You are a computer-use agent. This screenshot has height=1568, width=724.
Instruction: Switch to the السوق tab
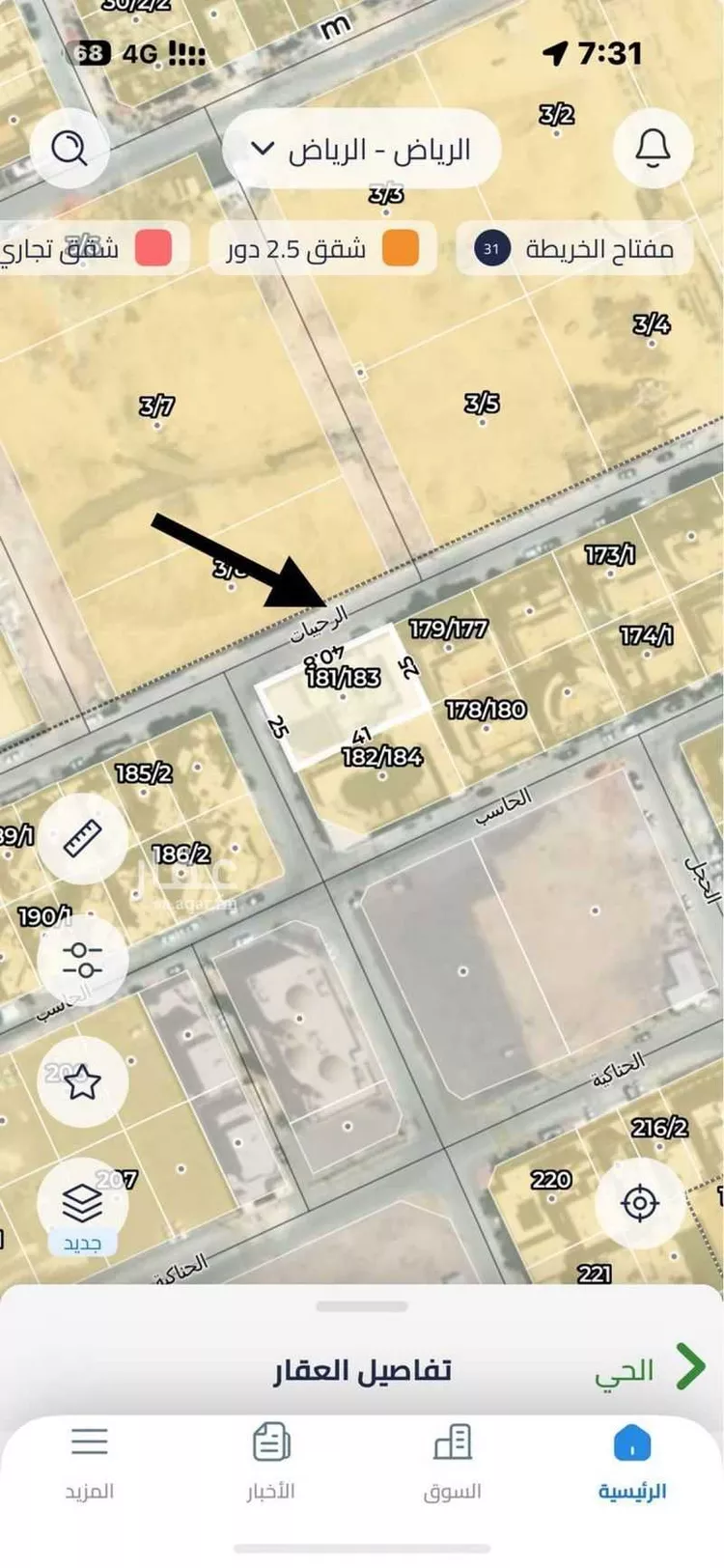coord(452,1464)
